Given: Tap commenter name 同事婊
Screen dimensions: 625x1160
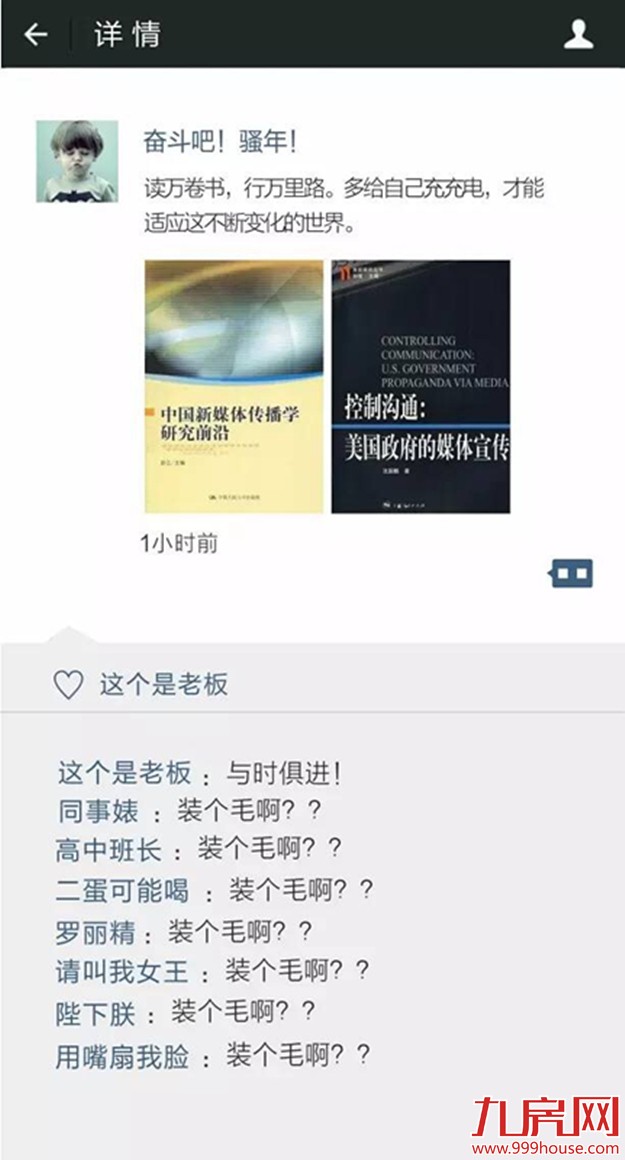Looking at the screenshot, I should [98, 811].
